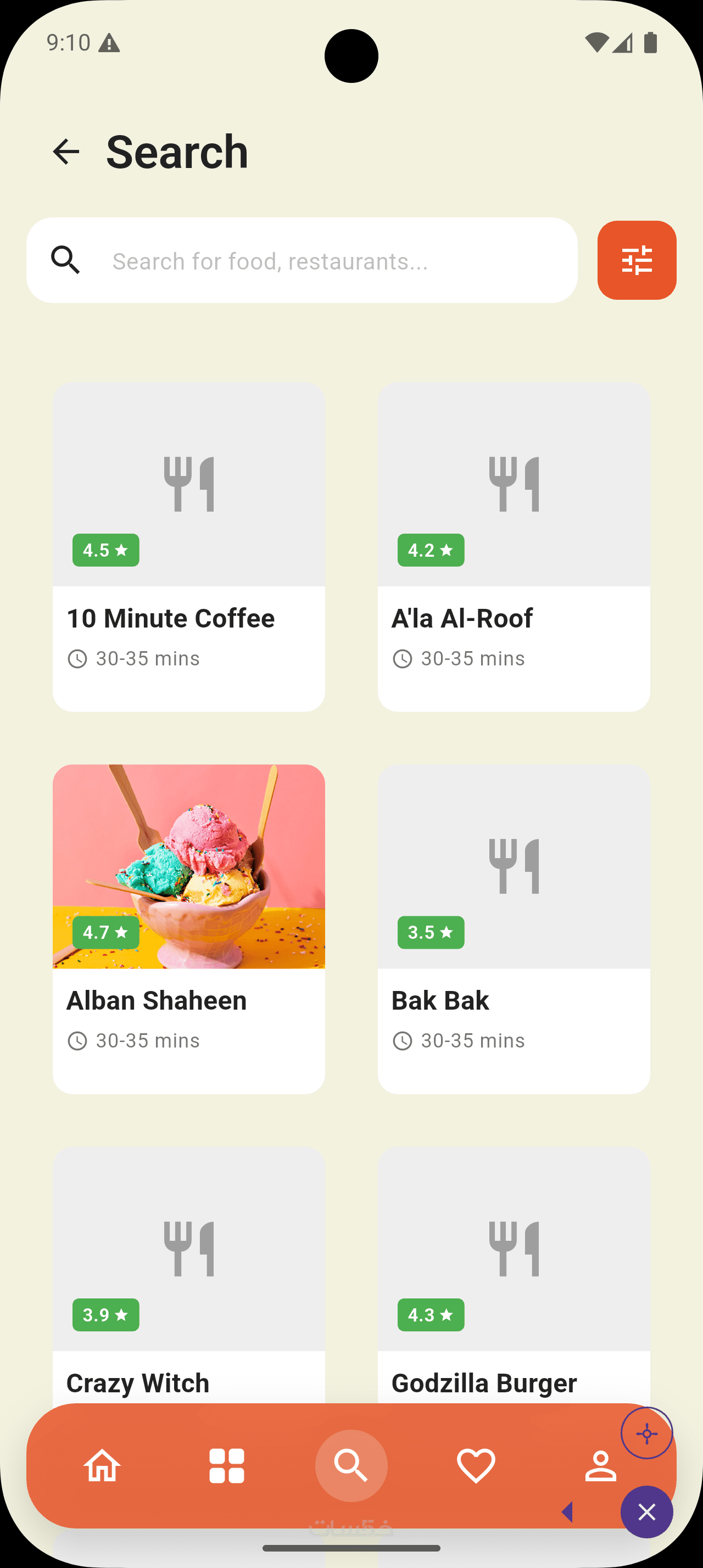
Task: Go to the profile tab
Action: (x=600, y=1466)
